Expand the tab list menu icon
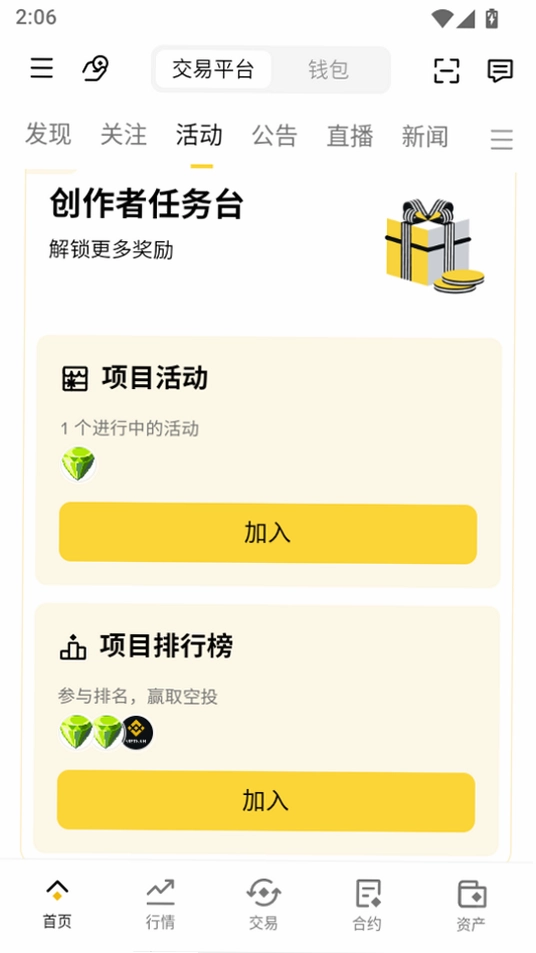 [x=502, y=139]
